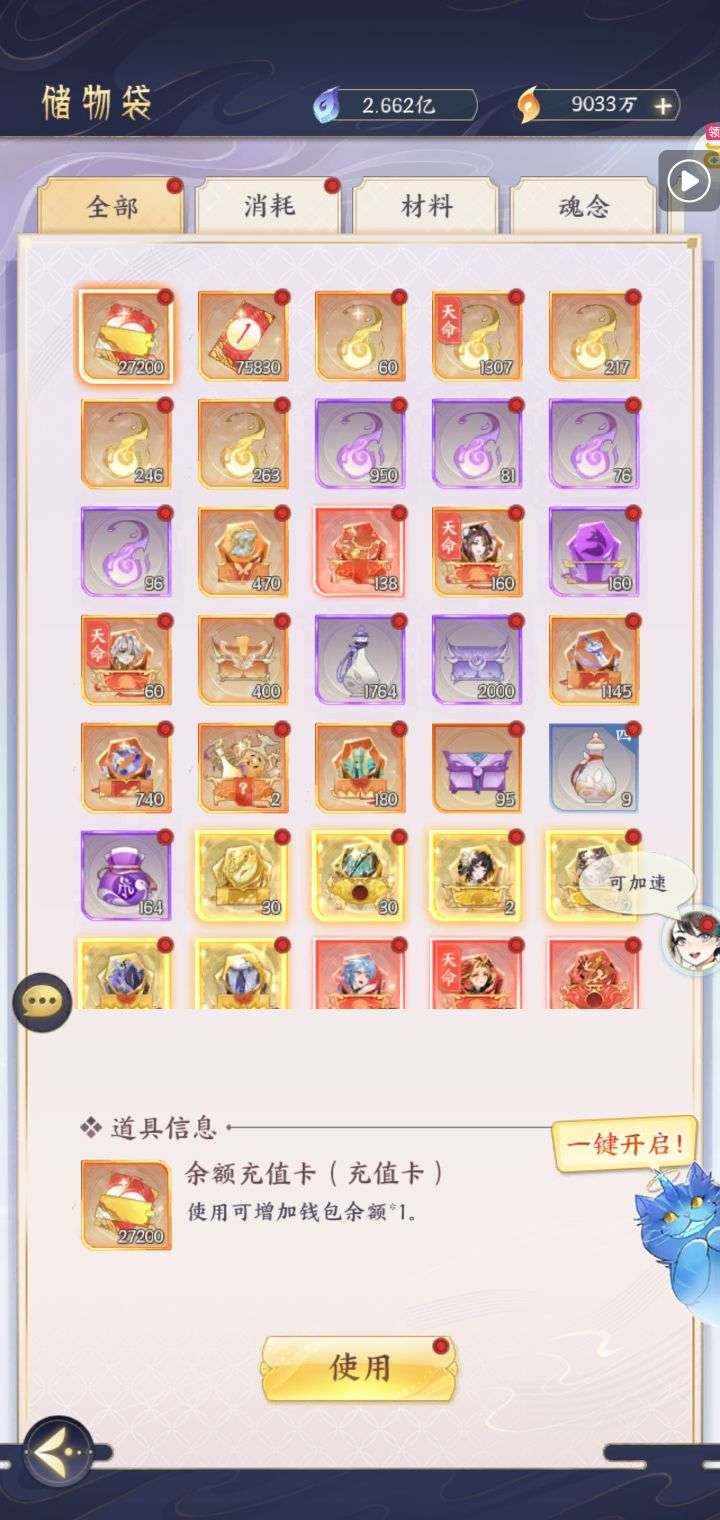Viewport: 720px width, 1520px height.
Task: Select the item with count 75830
Action: (243, 336)
